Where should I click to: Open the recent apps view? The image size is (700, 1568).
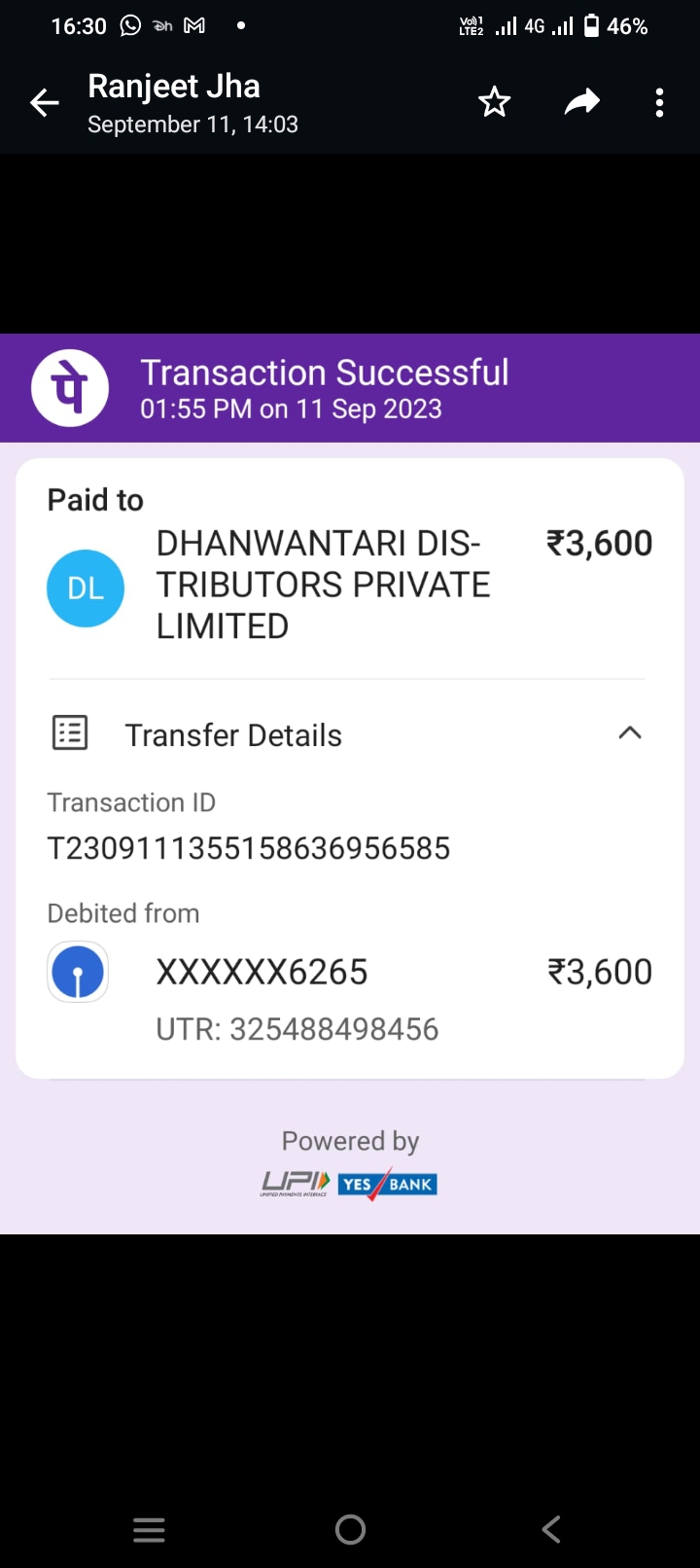tap(149, 1530)
